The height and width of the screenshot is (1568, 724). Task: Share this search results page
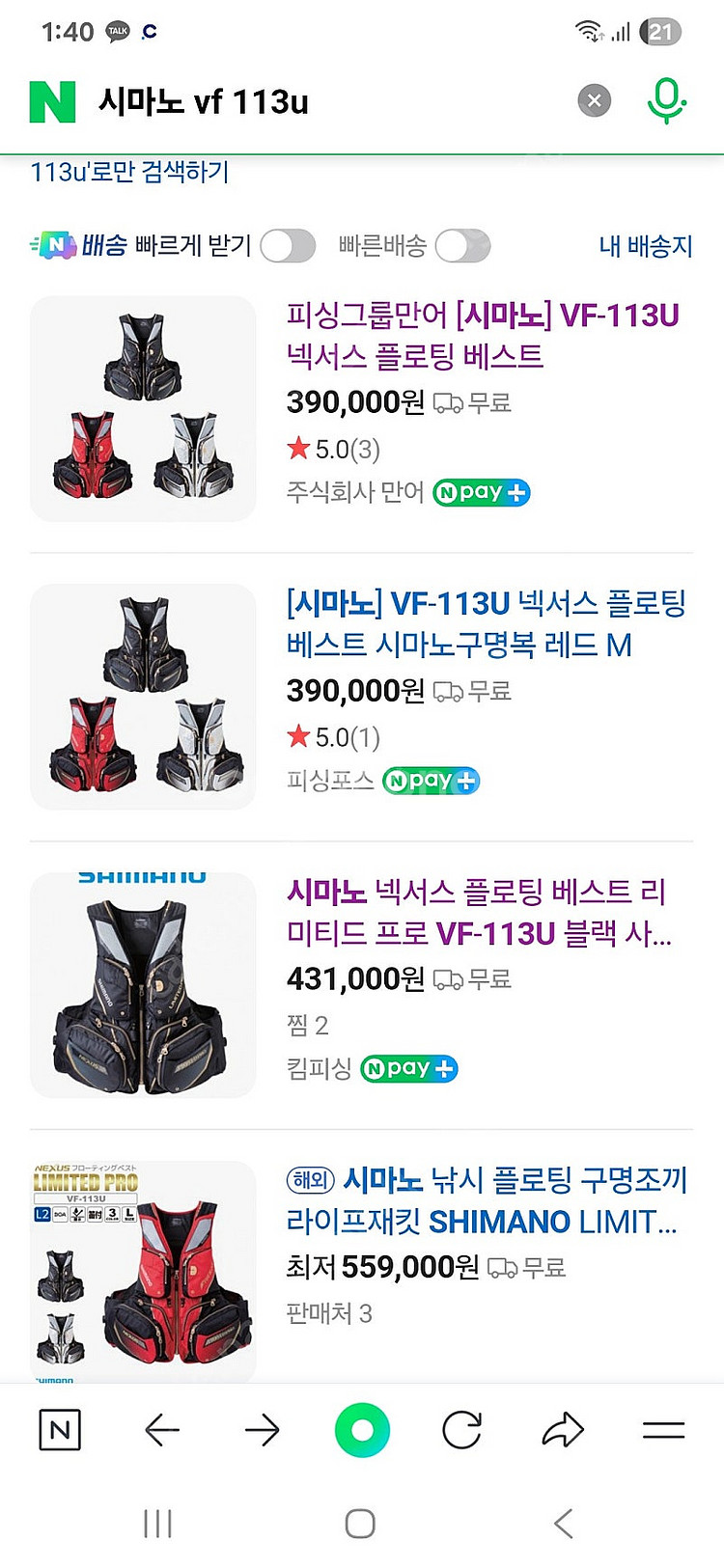pos(563,1429)
